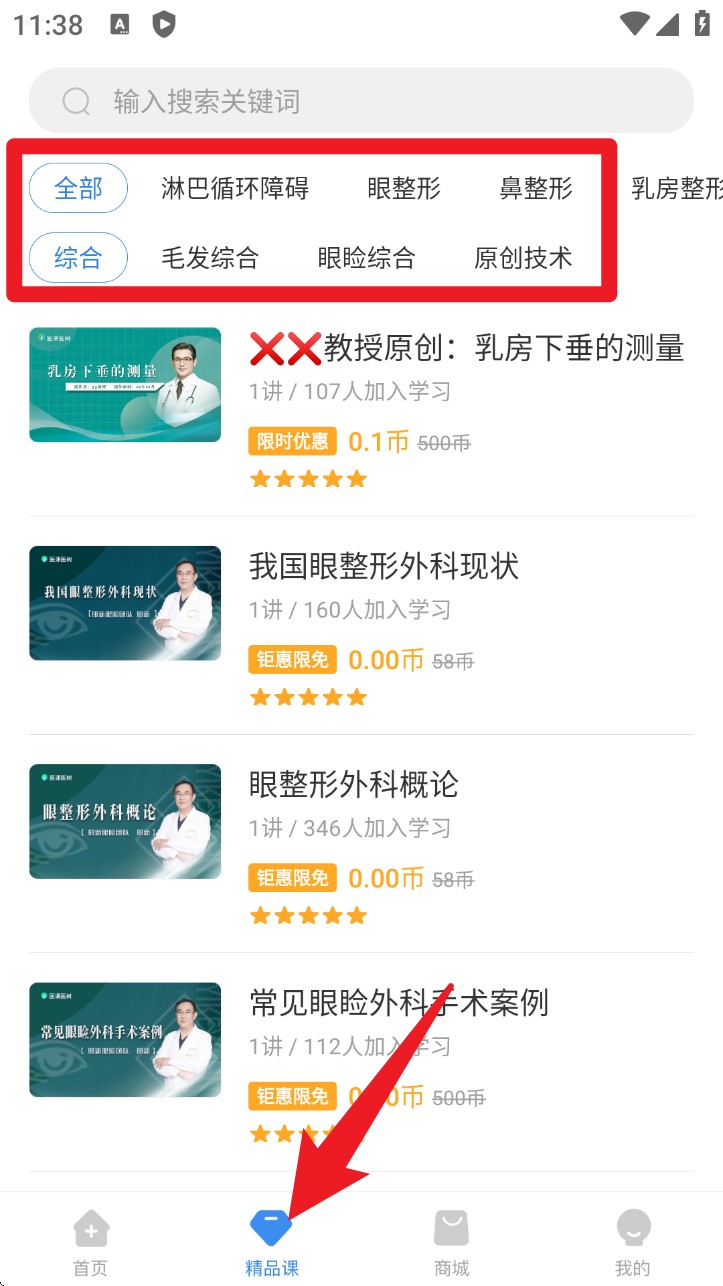Activate the 眼整形 category filter
This screenshot has height=1286, width=723.
pyautogui.click(x=403, y=188)
